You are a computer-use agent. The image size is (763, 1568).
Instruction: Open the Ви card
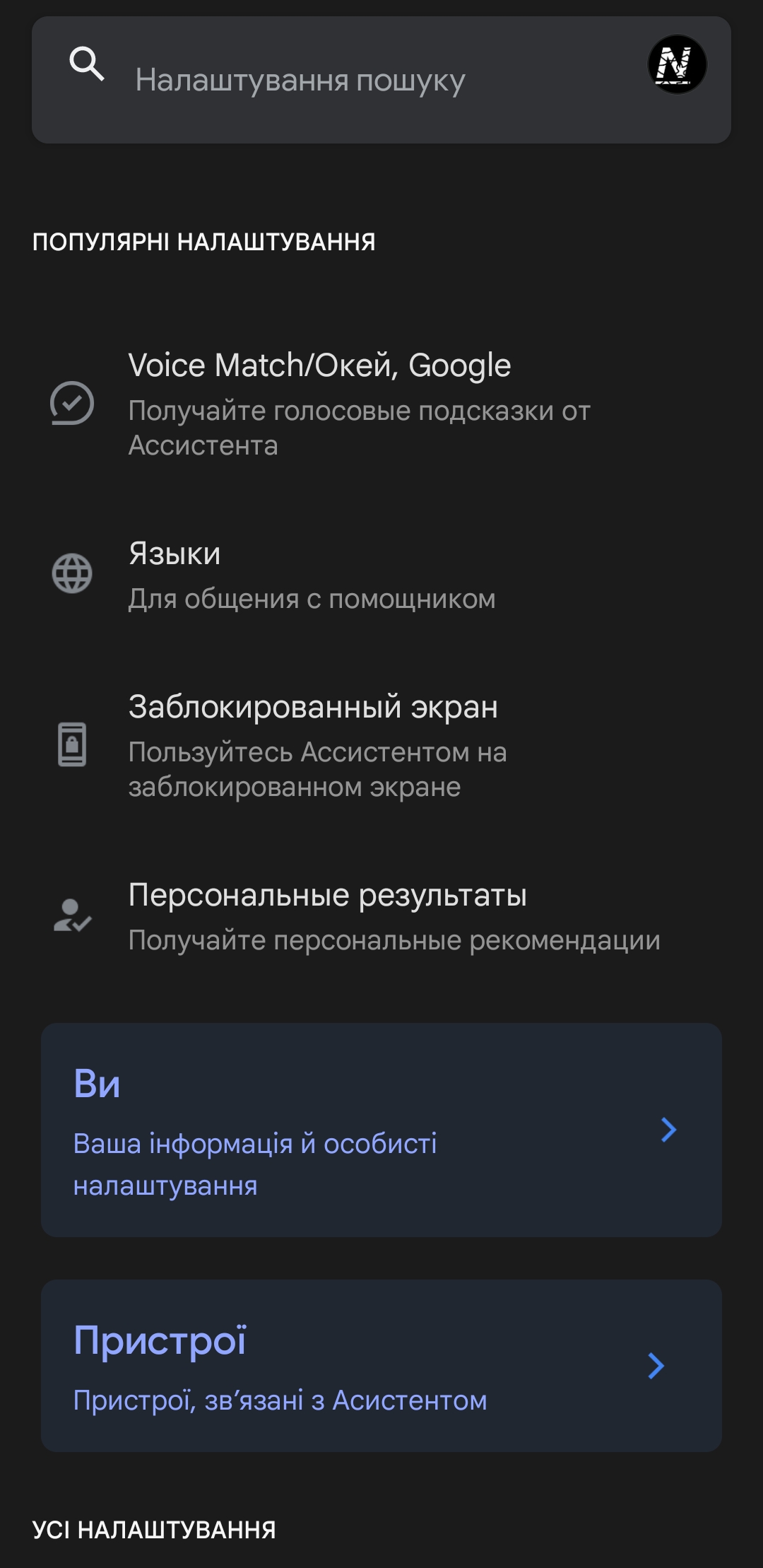point(381,1130)
